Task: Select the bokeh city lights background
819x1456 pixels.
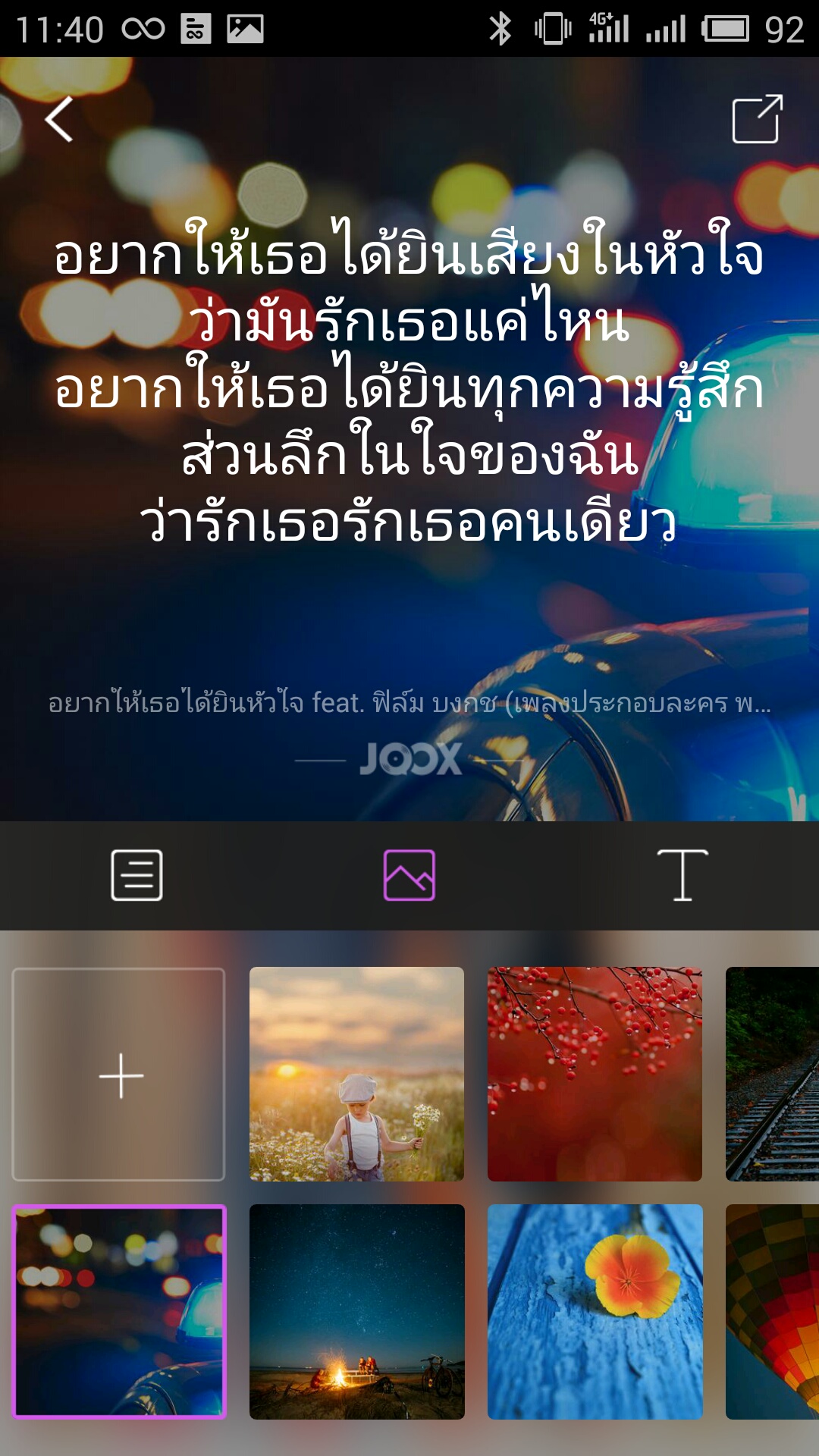Action: 119,1311
